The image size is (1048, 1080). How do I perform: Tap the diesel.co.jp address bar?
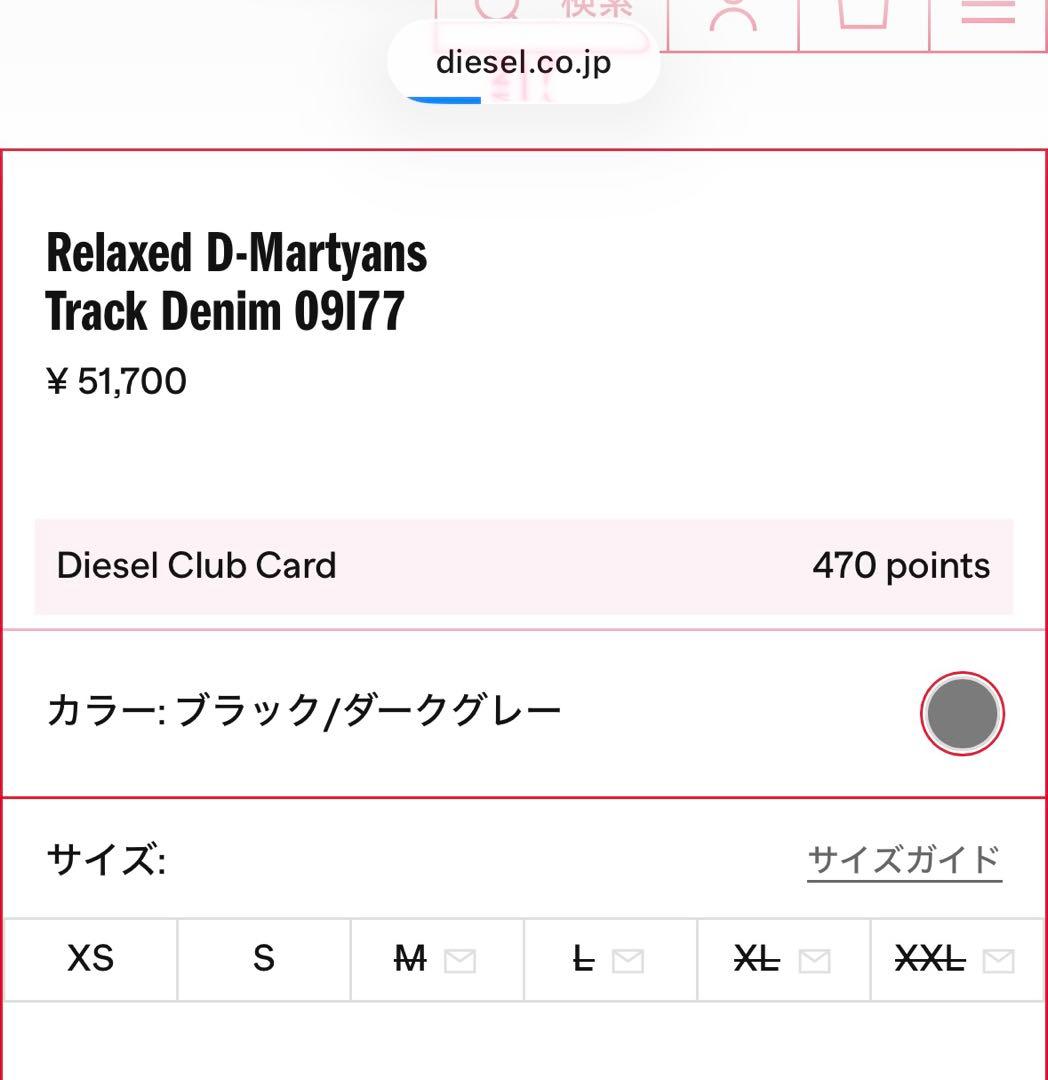pos(524,62)
